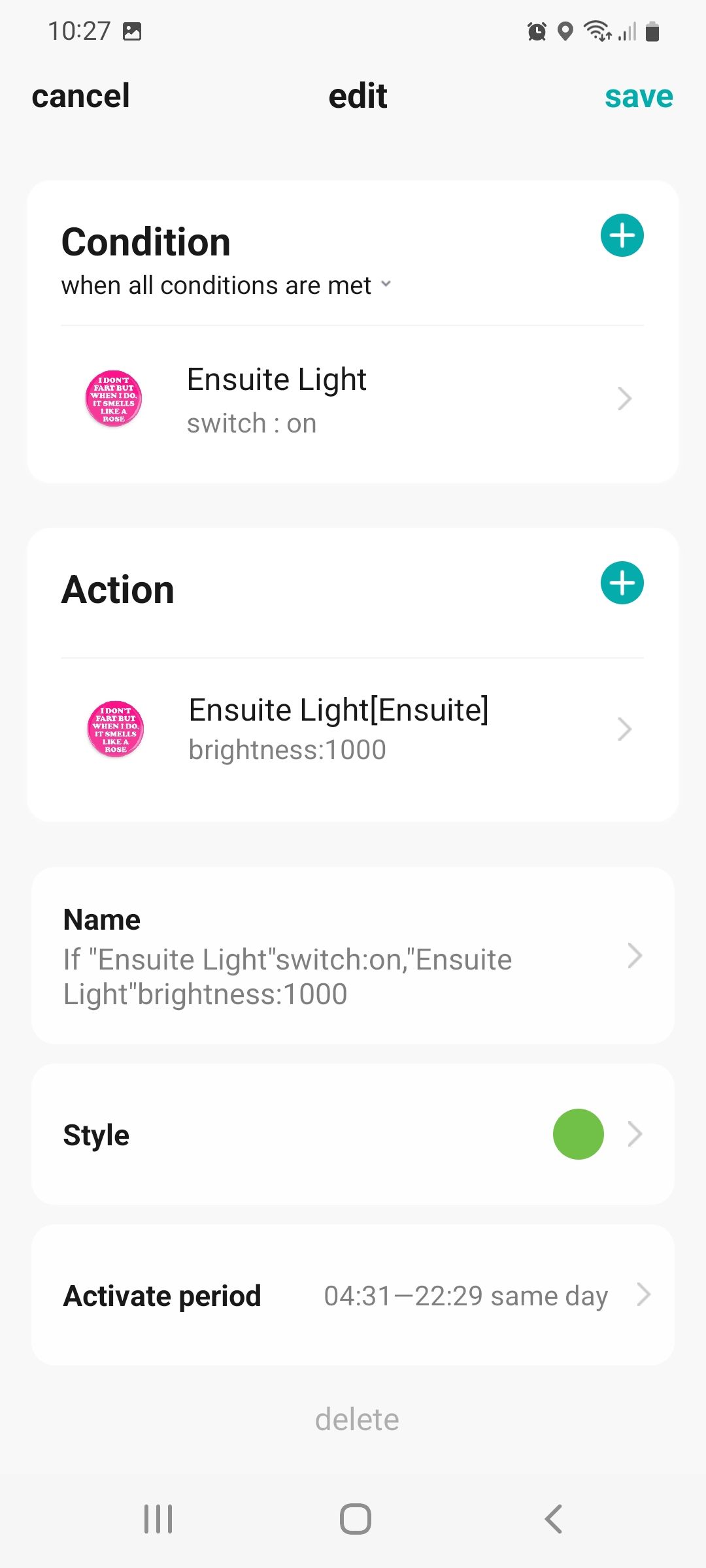Viewport: 706px width, 1568px height.
Task: Tap the location icon in the status bar
Action: [x=562, y=31]
